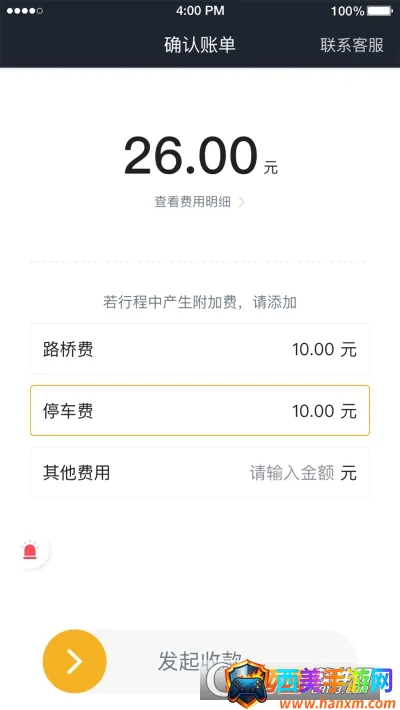Contact customer service via 联系客服
The width and height of the screenshot is (400, 710).
pos(352,45)
